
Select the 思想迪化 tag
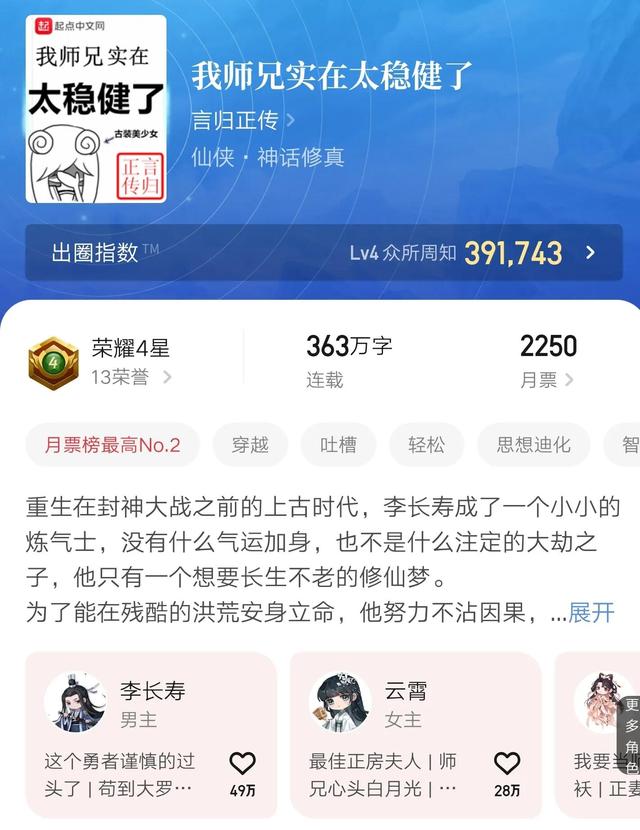pos(533,445)
